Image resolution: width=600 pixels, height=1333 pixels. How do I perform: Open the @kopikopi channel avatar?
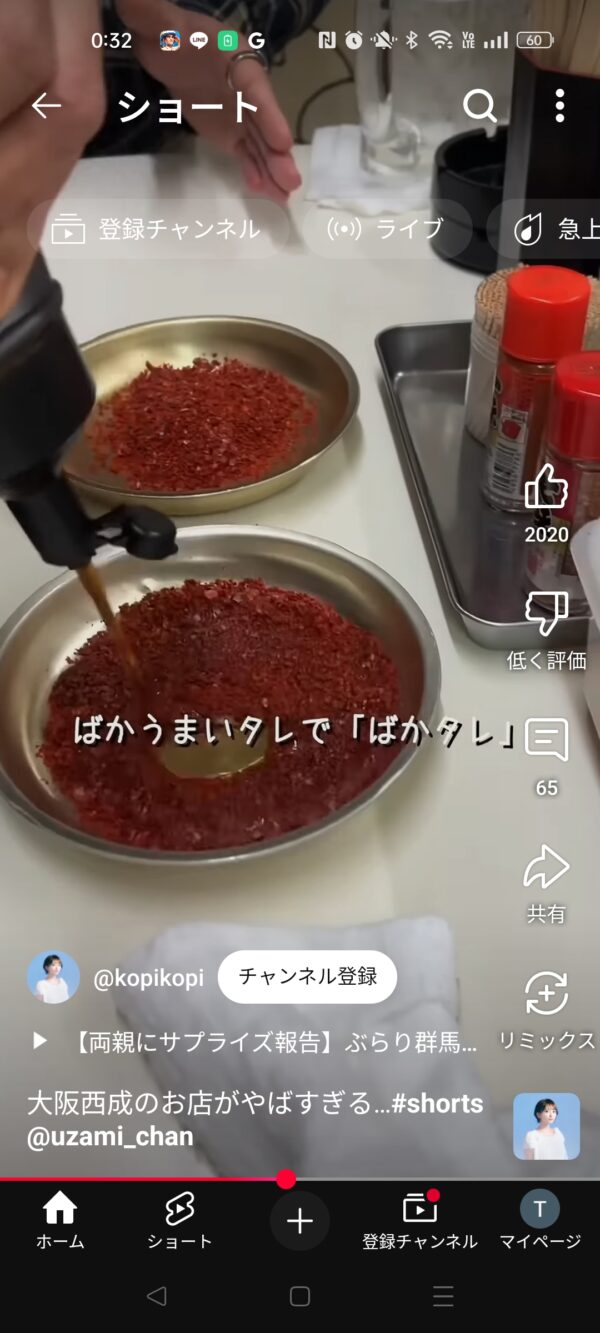pos(53,977)
